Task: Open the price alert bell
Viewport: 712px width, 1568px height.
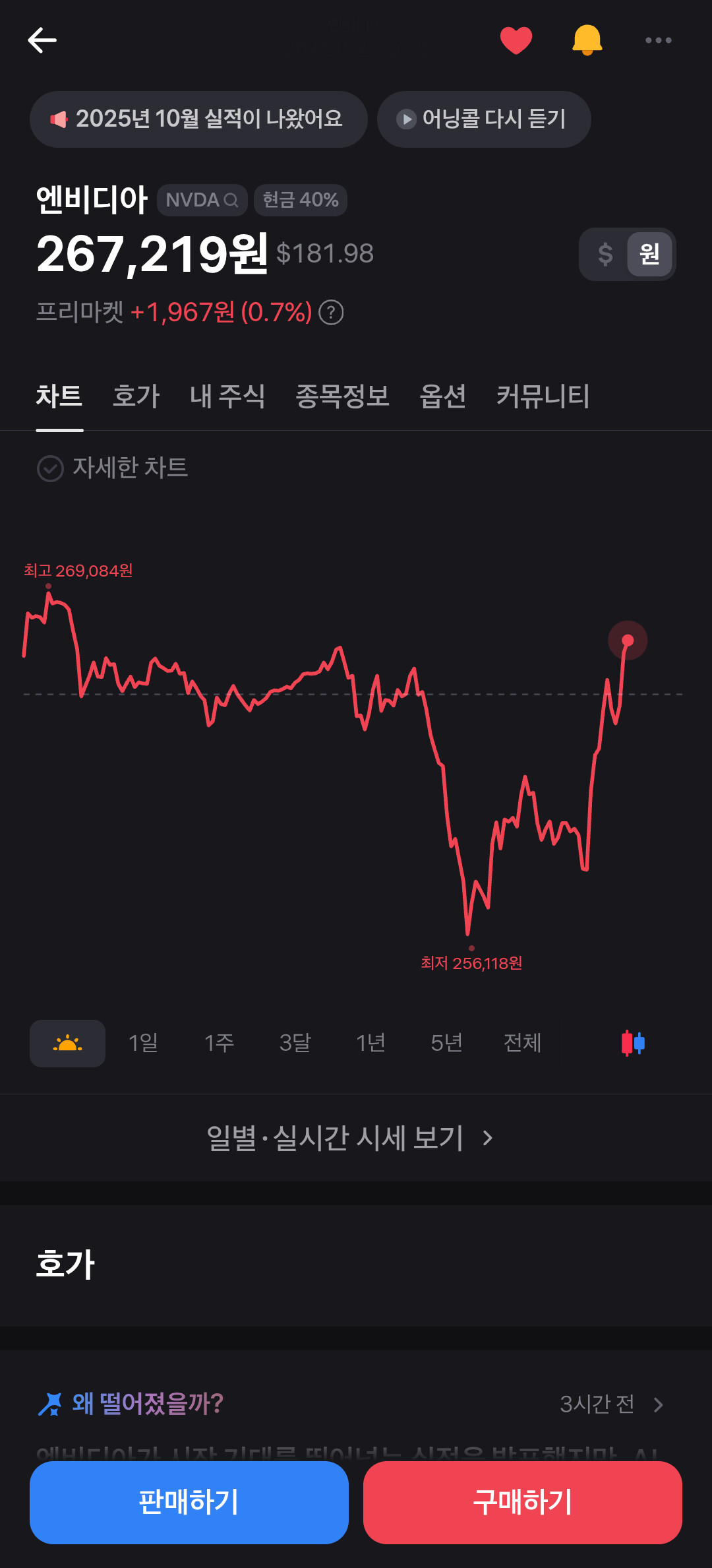Action: point(587,40)
